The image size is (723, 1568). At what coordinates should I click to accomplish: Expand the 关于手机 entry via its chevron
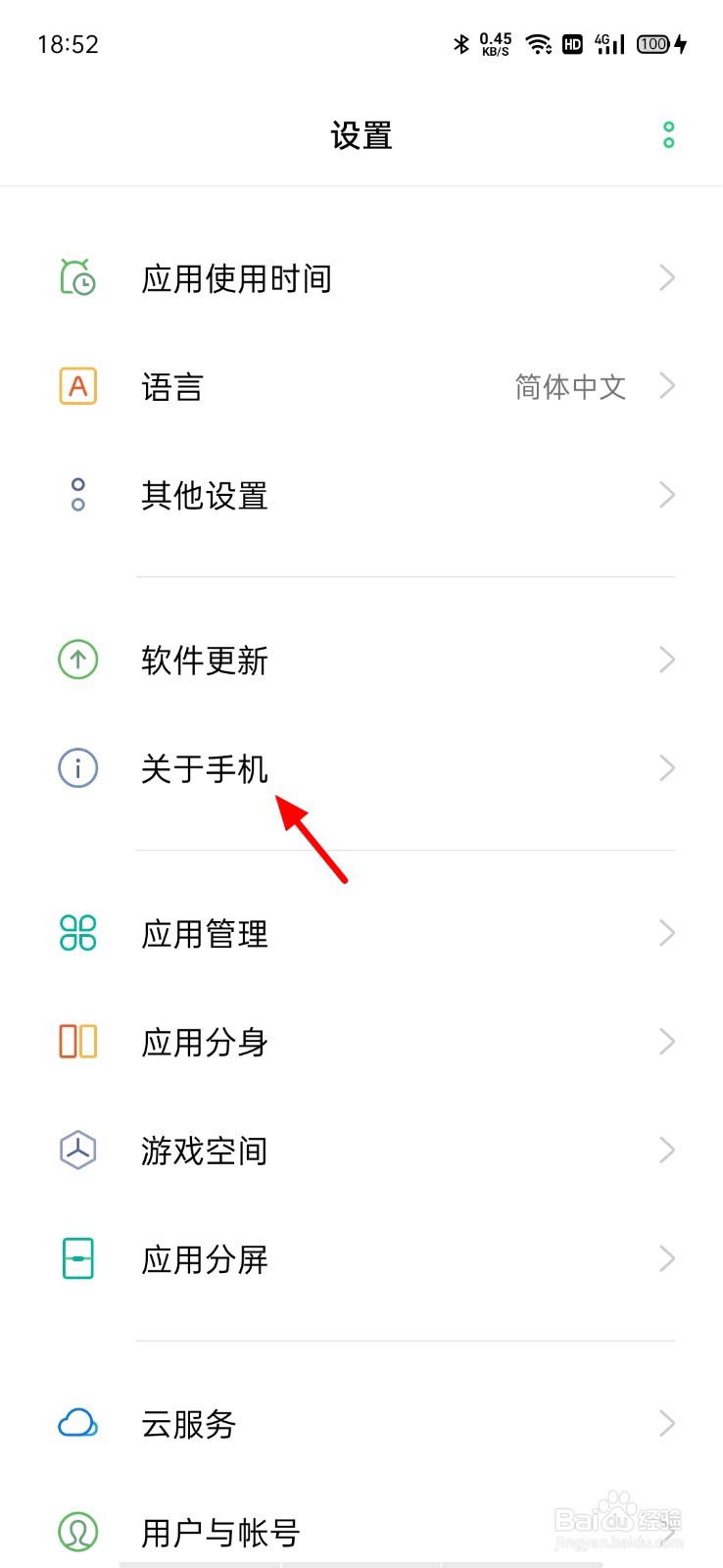pyautogui.click(x=667, y=768)
